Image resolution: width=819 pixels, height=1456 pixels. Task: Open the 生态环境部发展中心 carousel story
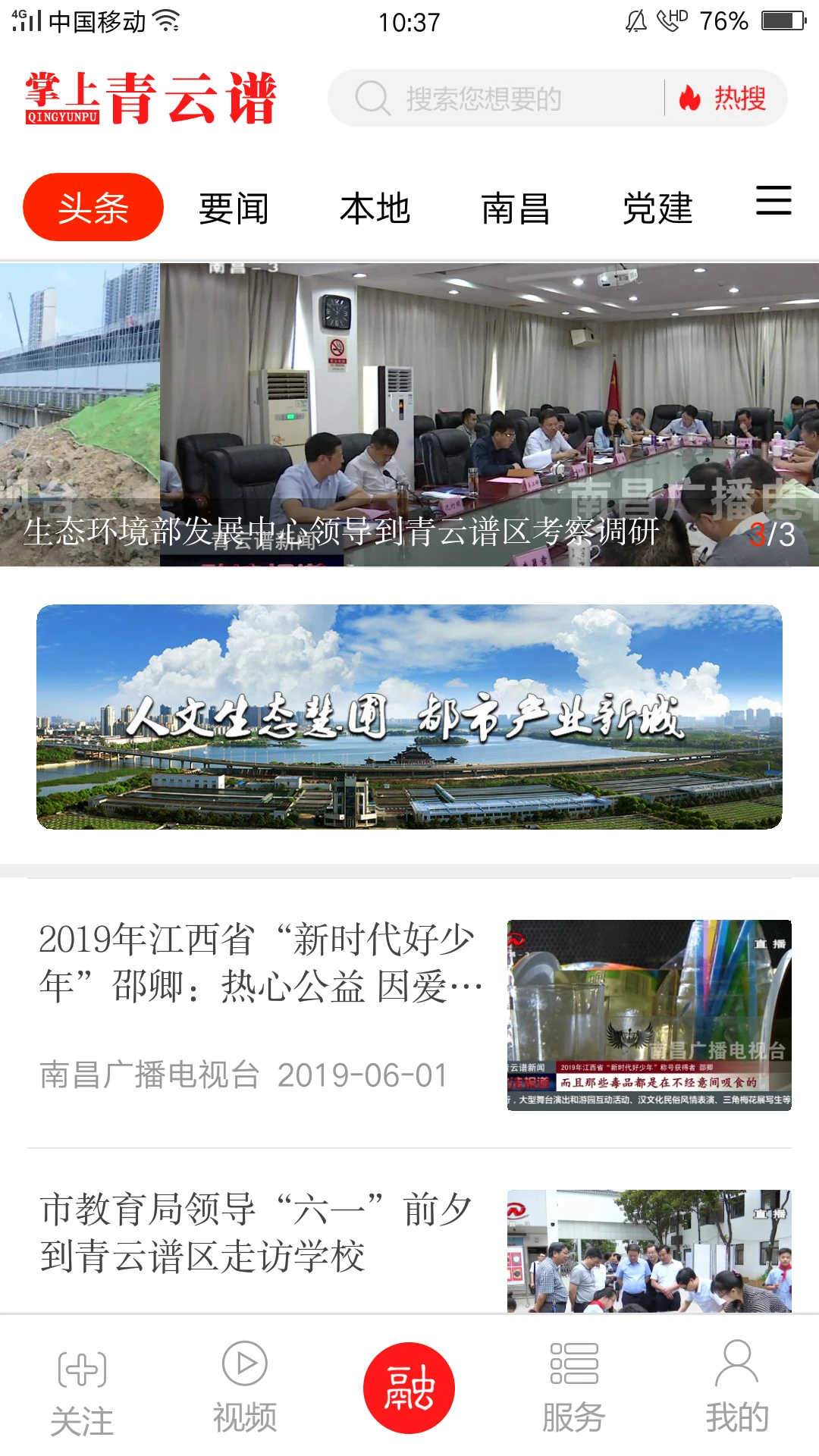click(409, 415)
